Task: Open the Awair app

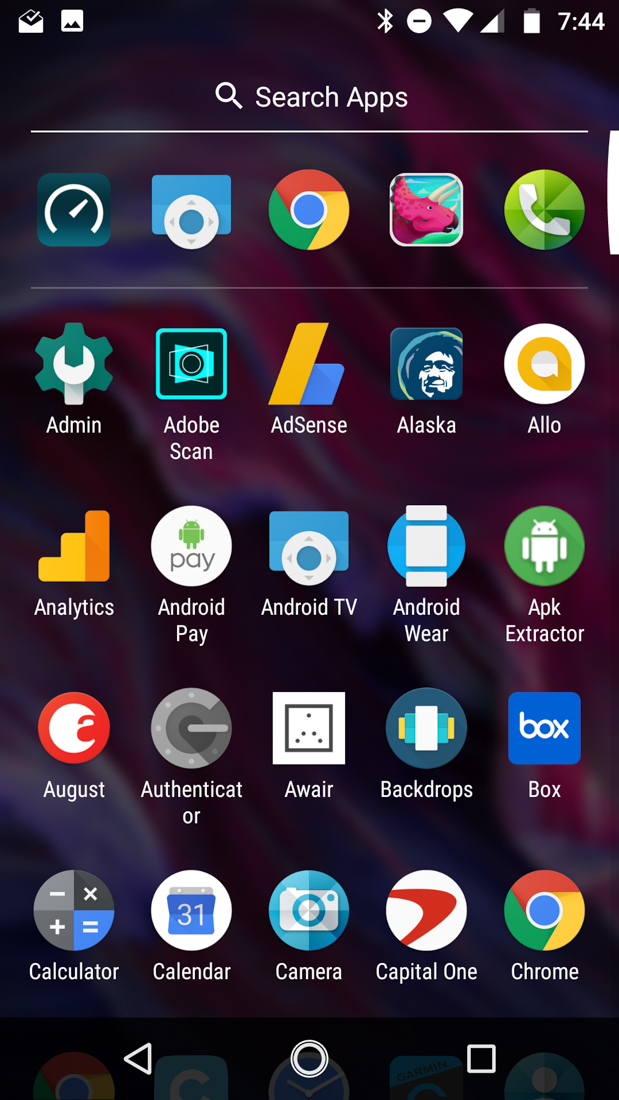Action: tap(308, 728)
